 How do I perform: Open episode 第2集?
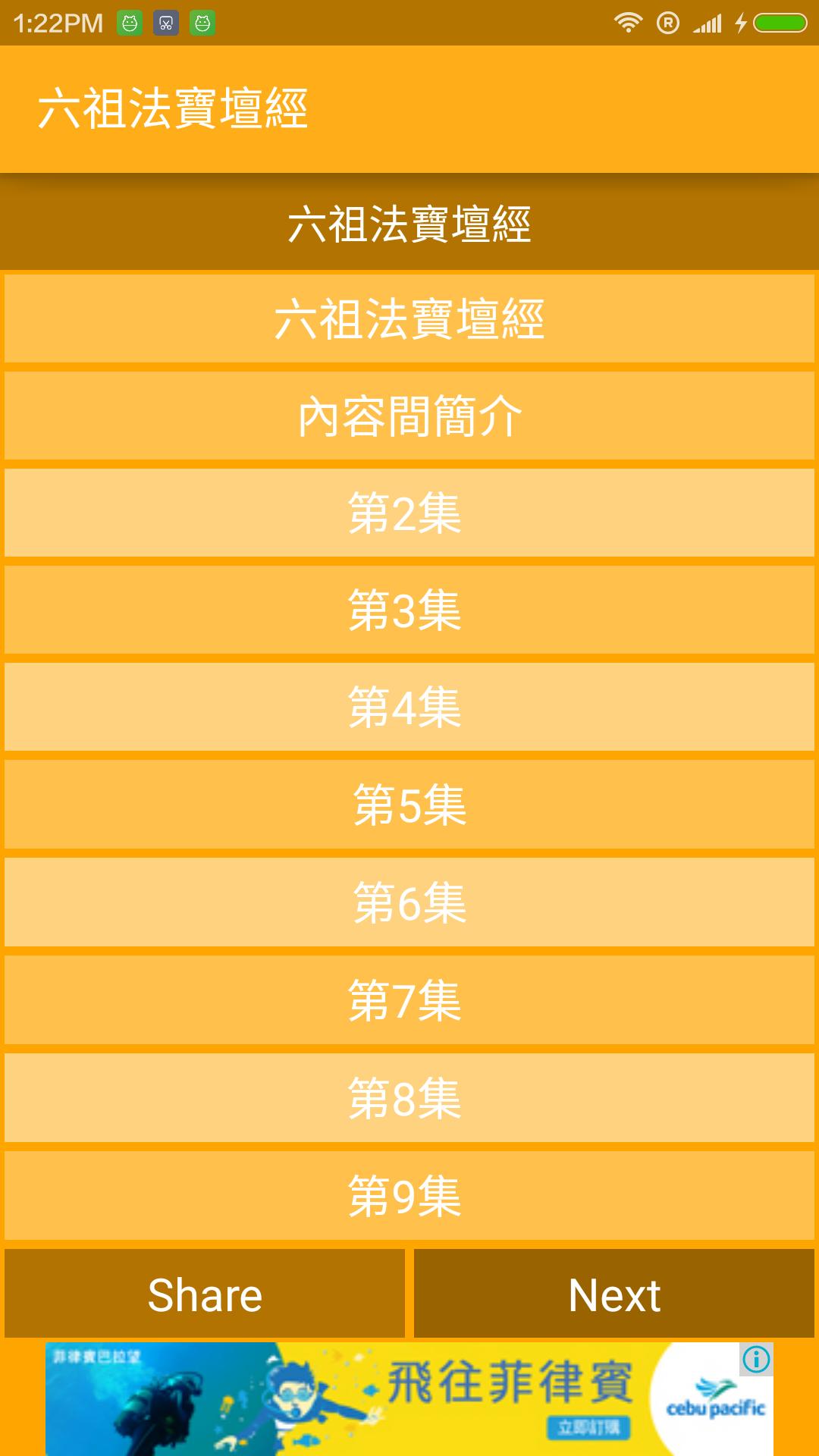(409, 513)
